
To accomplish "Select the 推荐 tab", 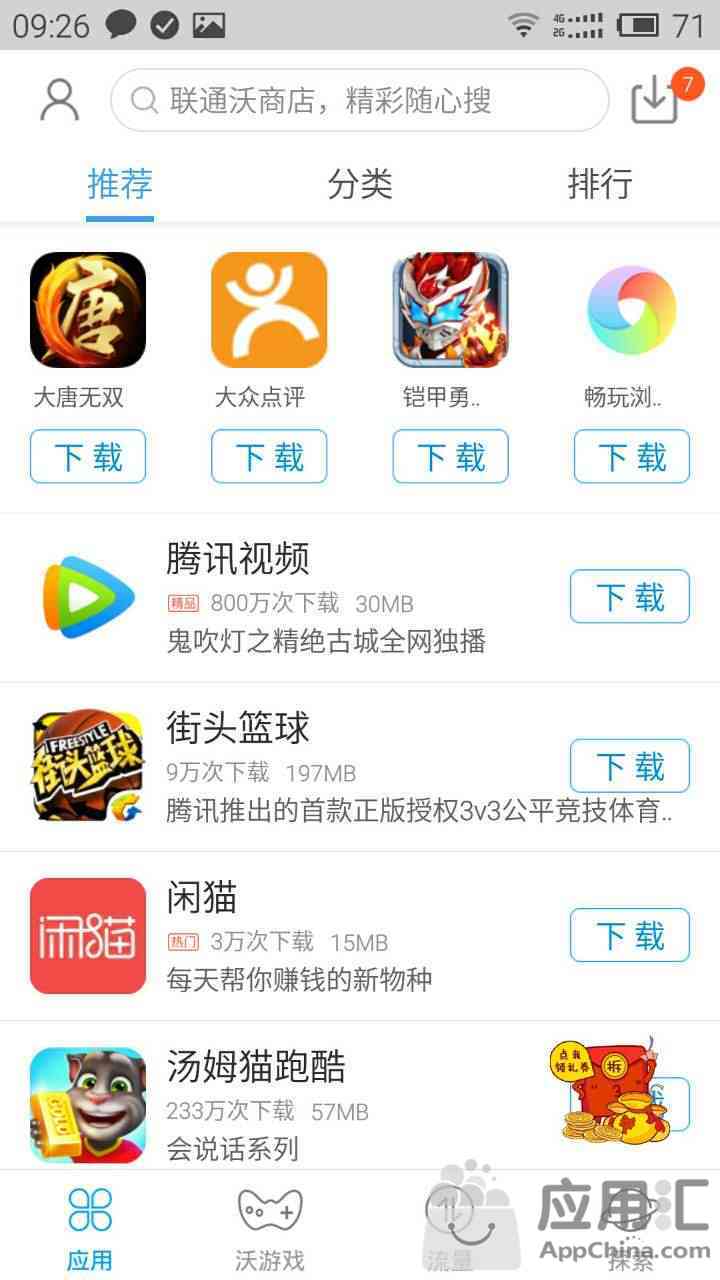I will 120,184.
